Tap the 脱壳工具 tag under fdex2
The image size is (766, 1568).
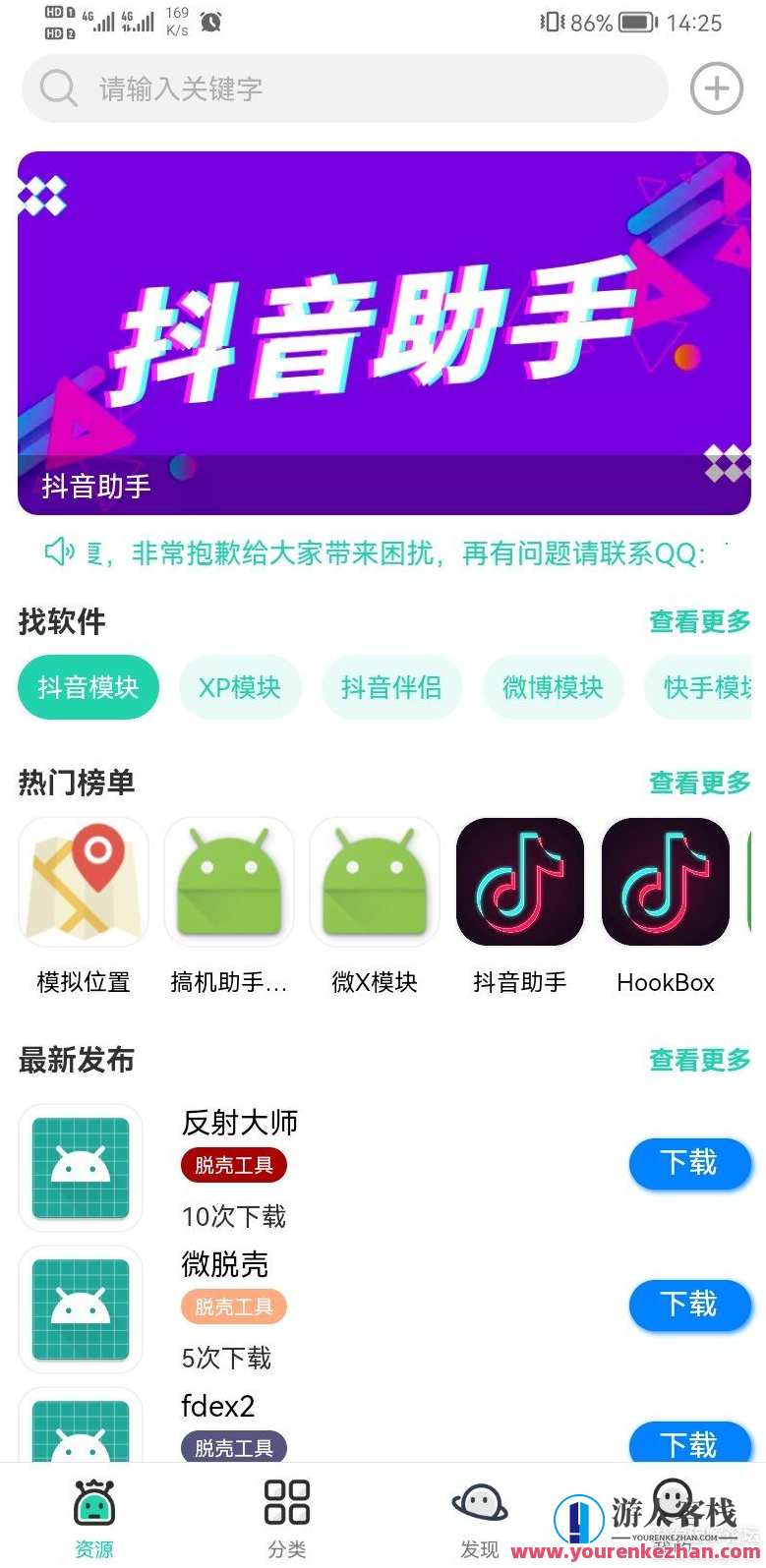coord(232,1449)
